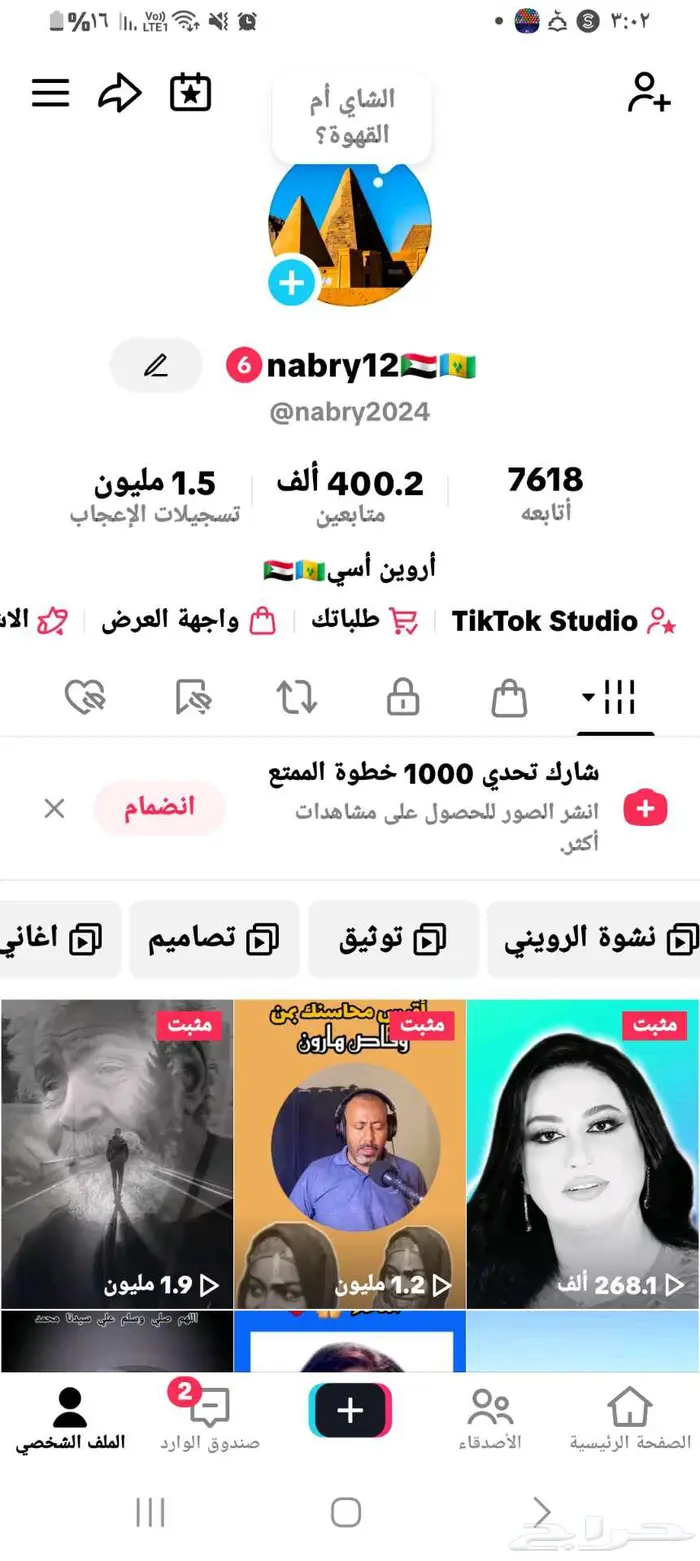Switch to the shop bag tab
Image resolution: width=700 pixels, height=1561 pixels.
509,698
